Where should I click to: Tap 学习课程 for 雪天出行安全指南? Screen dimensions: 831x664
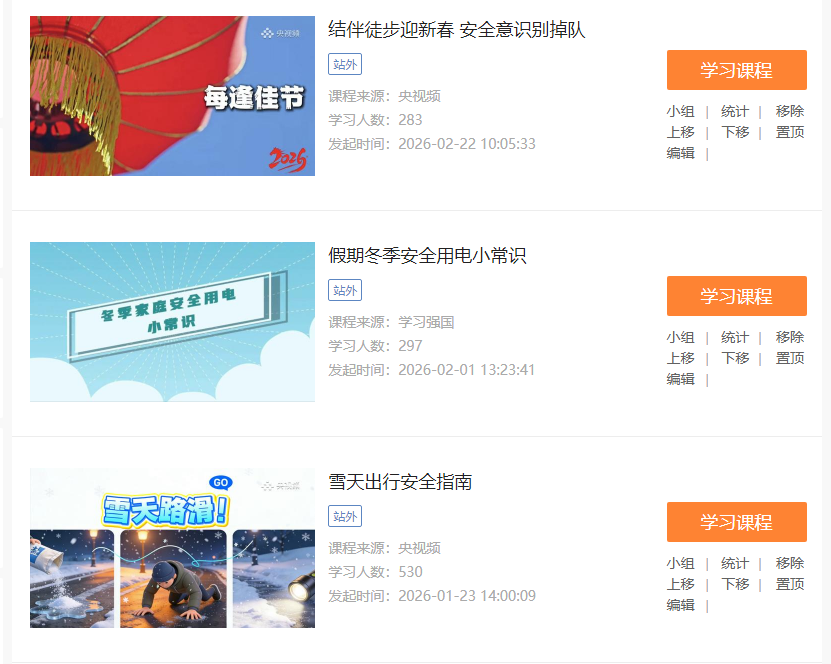click(736, 522)
